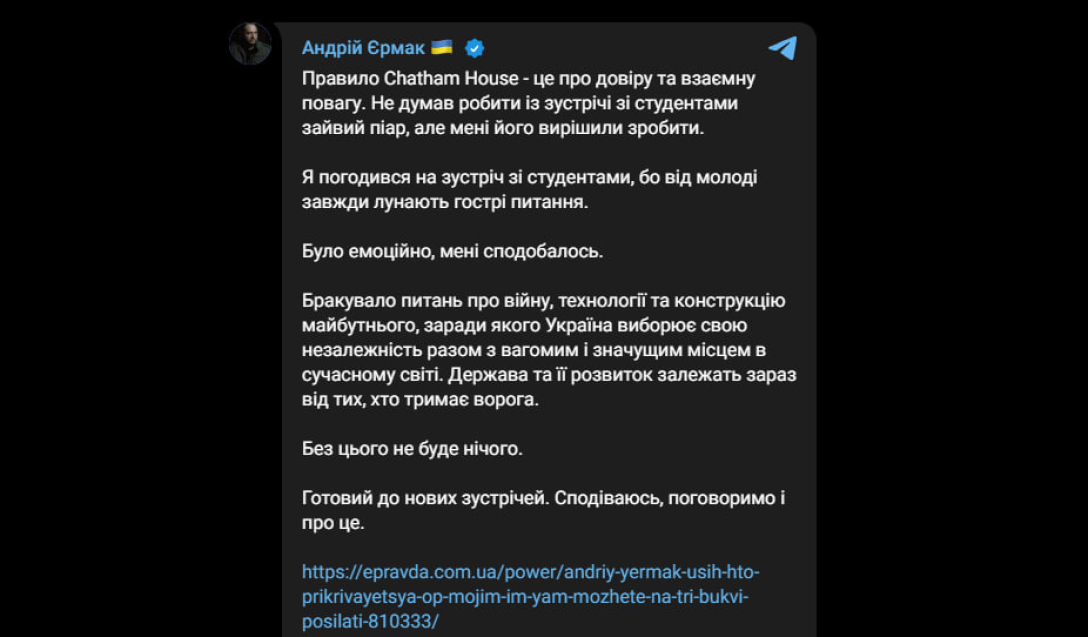Screen dimensions: 1088x637
Task: Open Андрій Єрмак's channel name link
Action: tap(363, 48)
